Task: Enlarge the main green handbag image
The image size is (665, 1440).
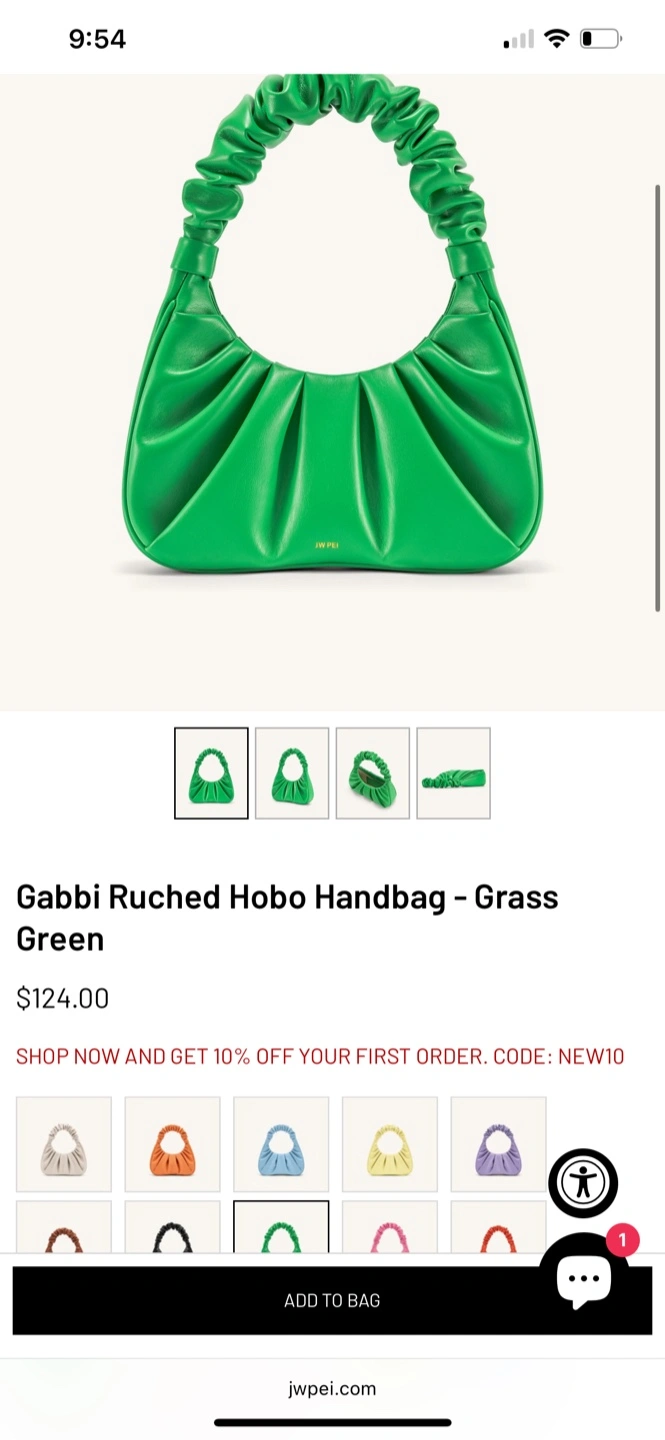Action: pos(330,390)
